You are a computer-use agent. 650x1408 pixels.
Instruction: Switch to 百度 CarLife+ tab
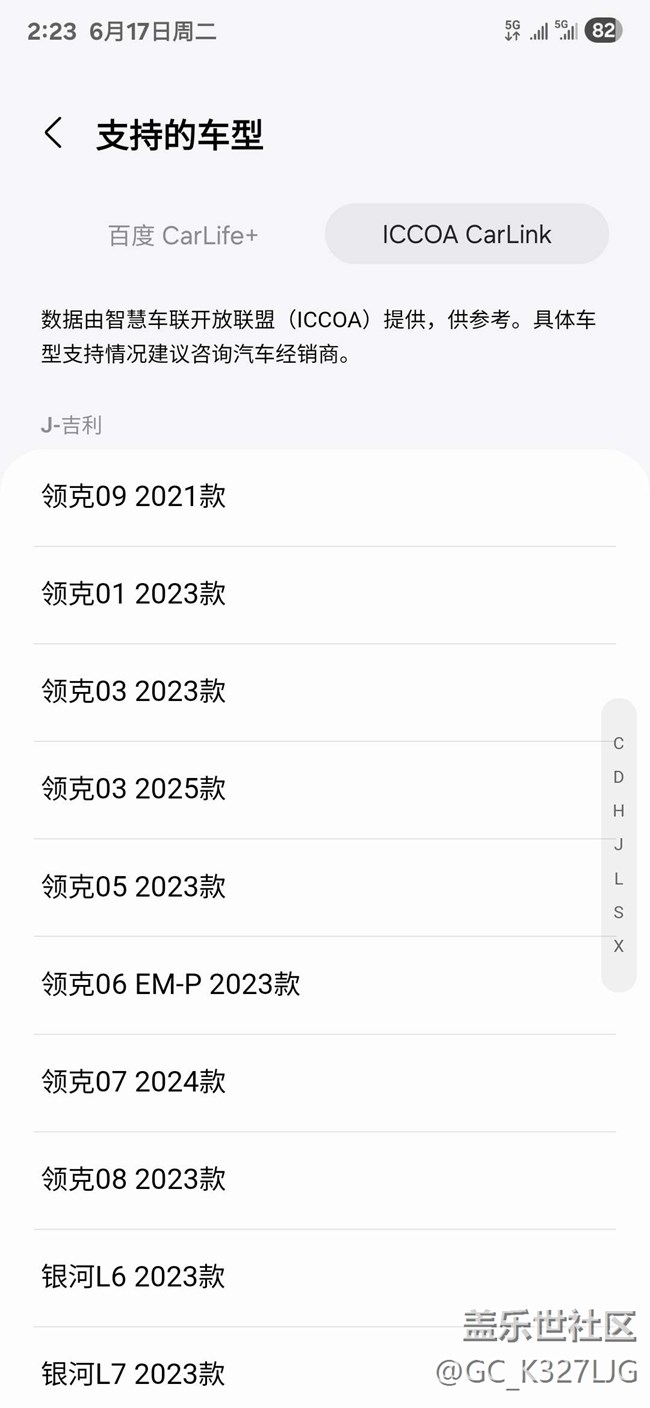click(x=183, y=235)
